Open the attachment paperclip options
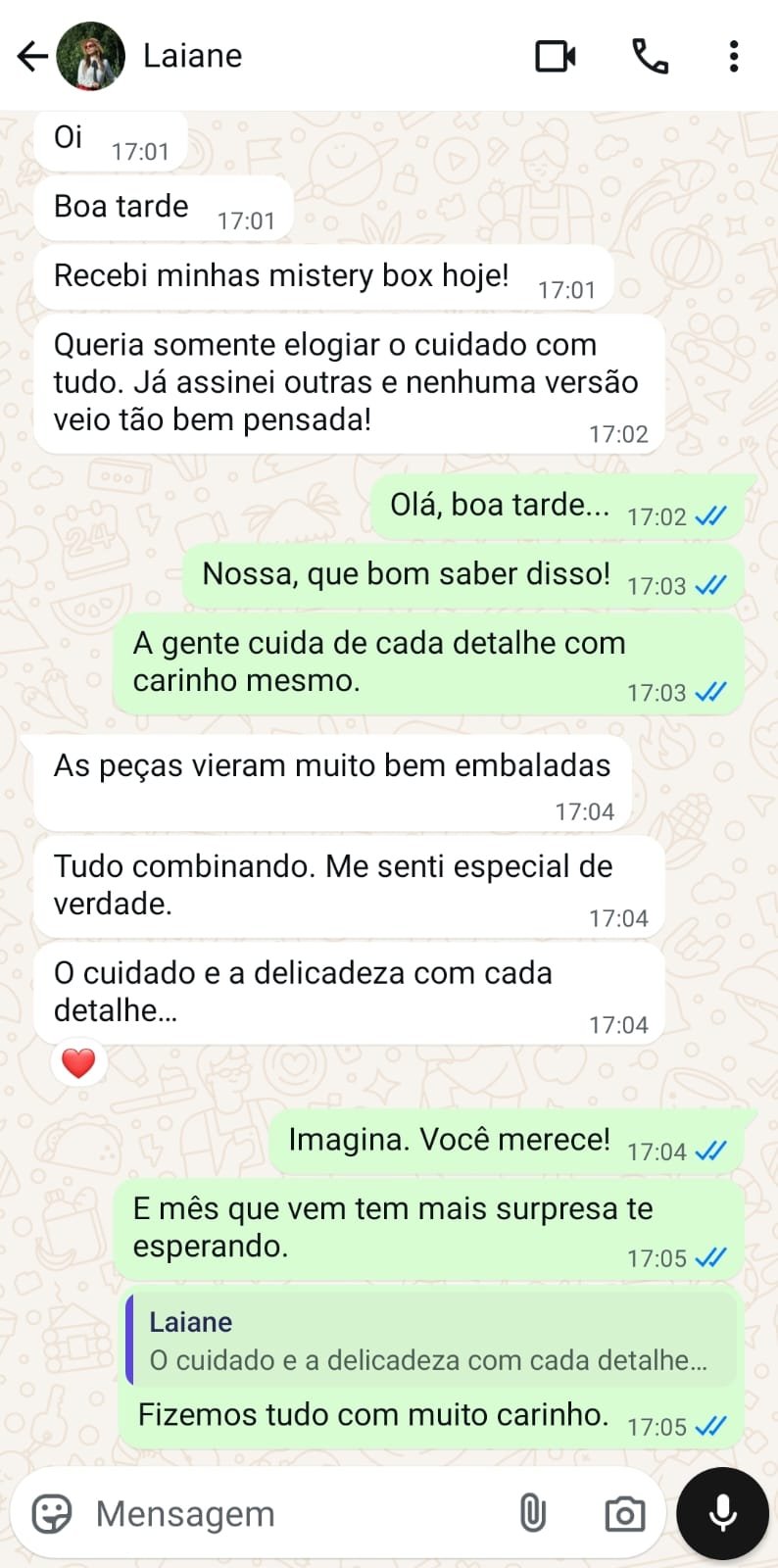This screenshot has width=778, height=1568. [x=530, y=1512]
